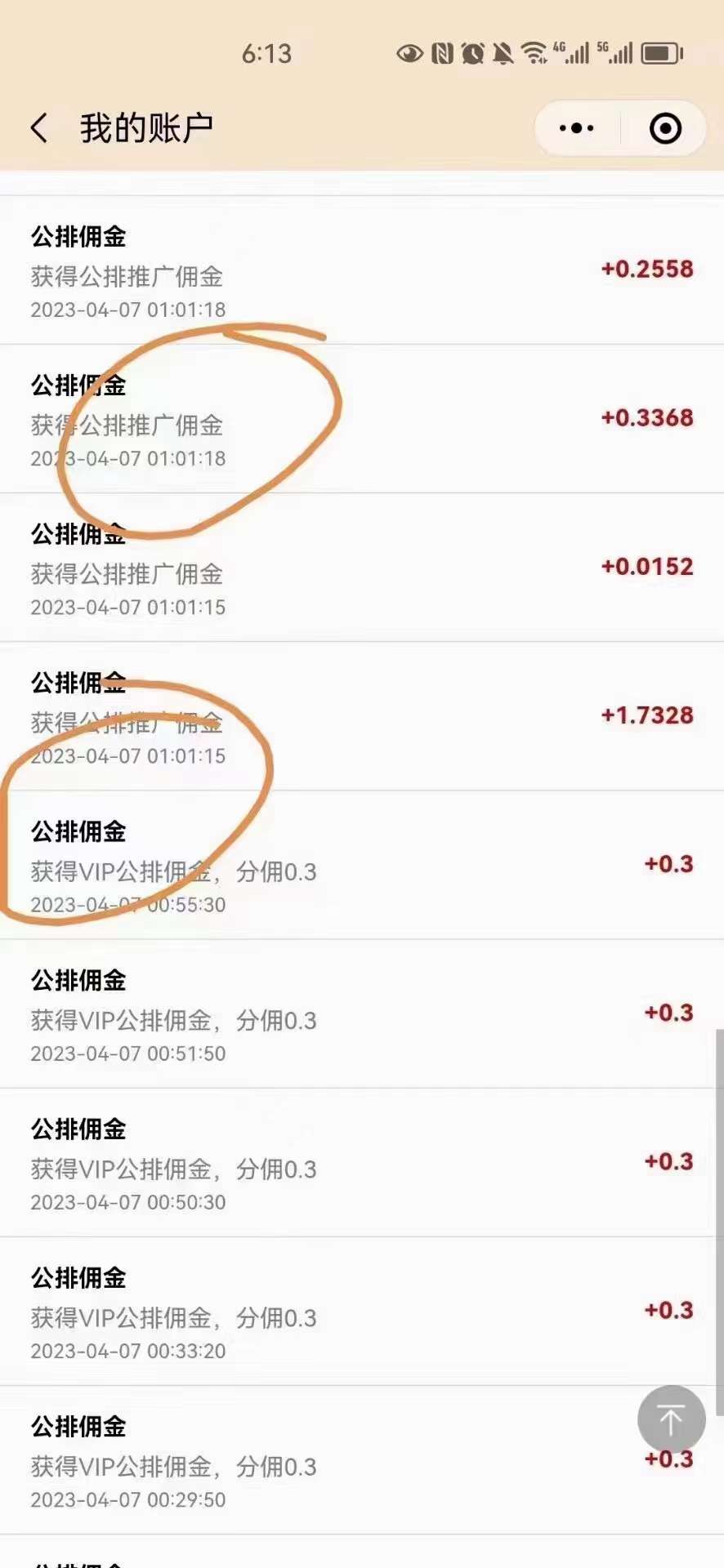
Task: Close the mini program with circle button
Action: pyautogui.click(x=665, y=128)
